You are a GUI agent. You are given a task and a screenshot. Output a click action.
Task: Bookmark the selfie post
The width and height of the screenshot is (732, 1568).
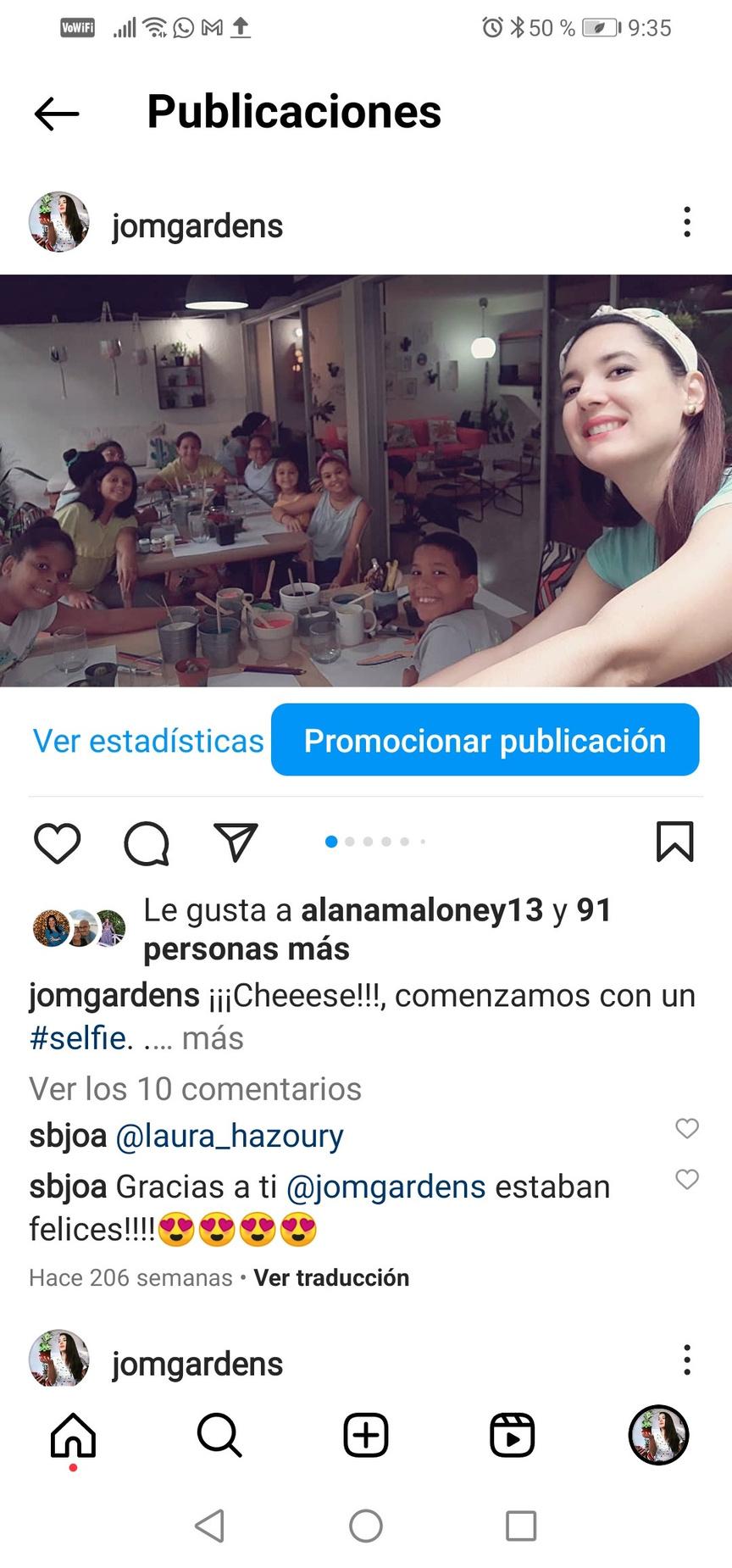tap(674, 842)
